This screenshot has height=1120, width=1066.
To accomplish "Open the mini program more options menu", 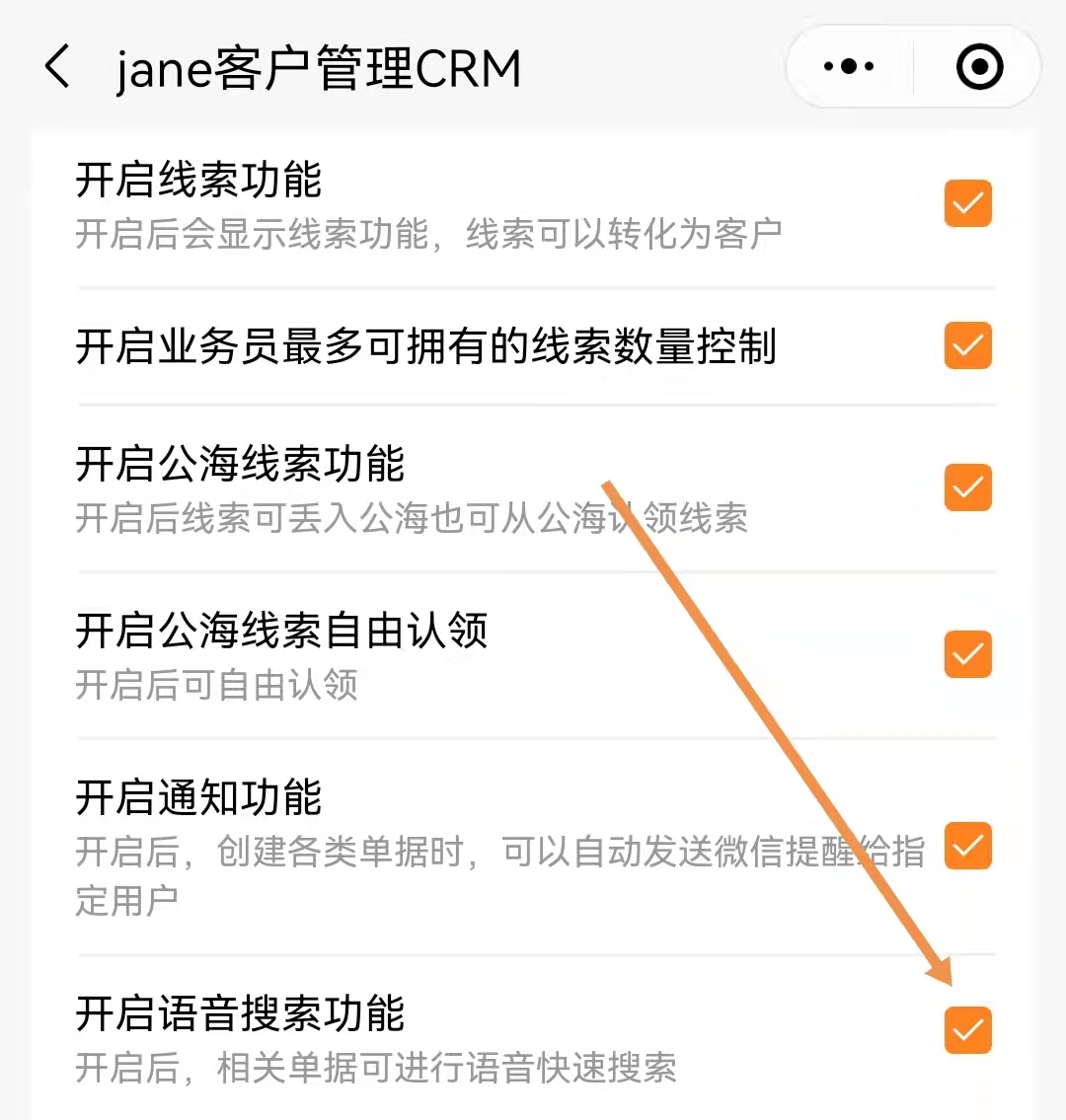I will coord(849,67).
